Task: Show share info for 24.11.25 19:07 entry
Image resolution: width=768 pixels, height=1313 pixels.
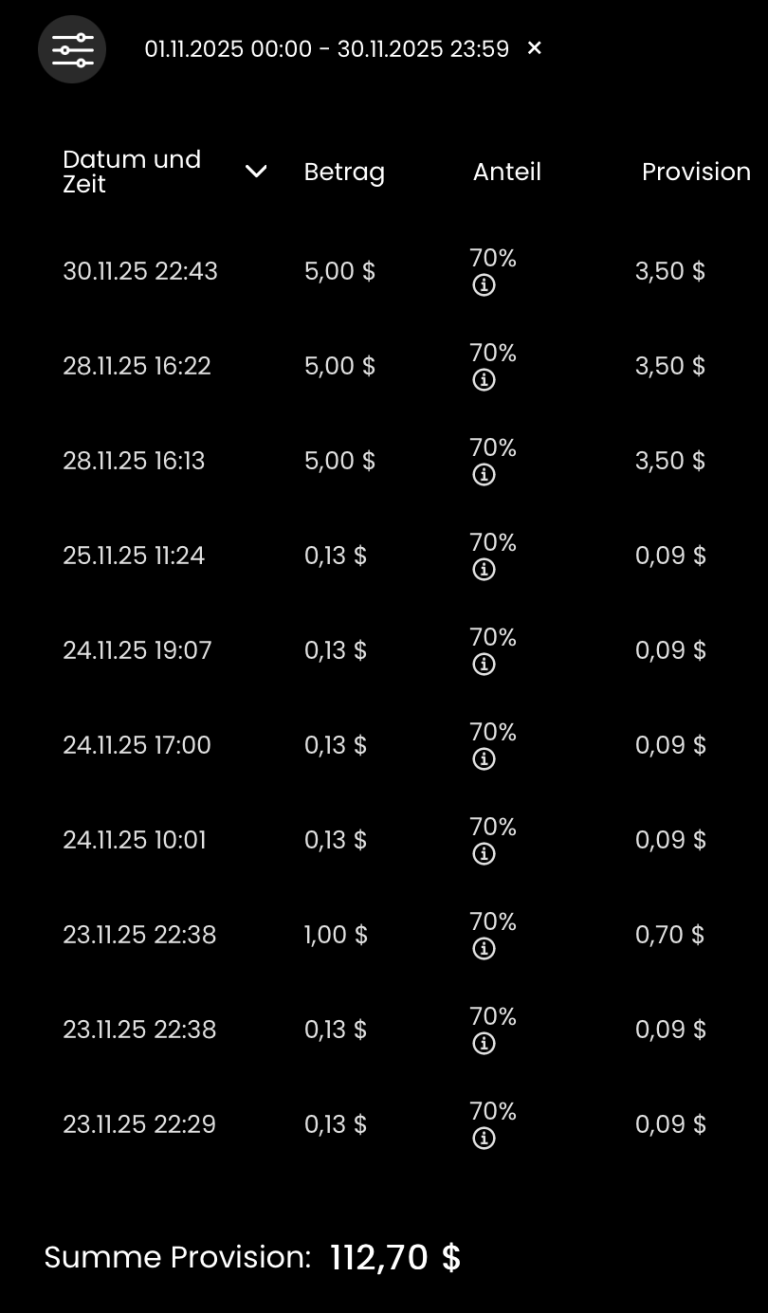Action: click(x=484, y=664)
